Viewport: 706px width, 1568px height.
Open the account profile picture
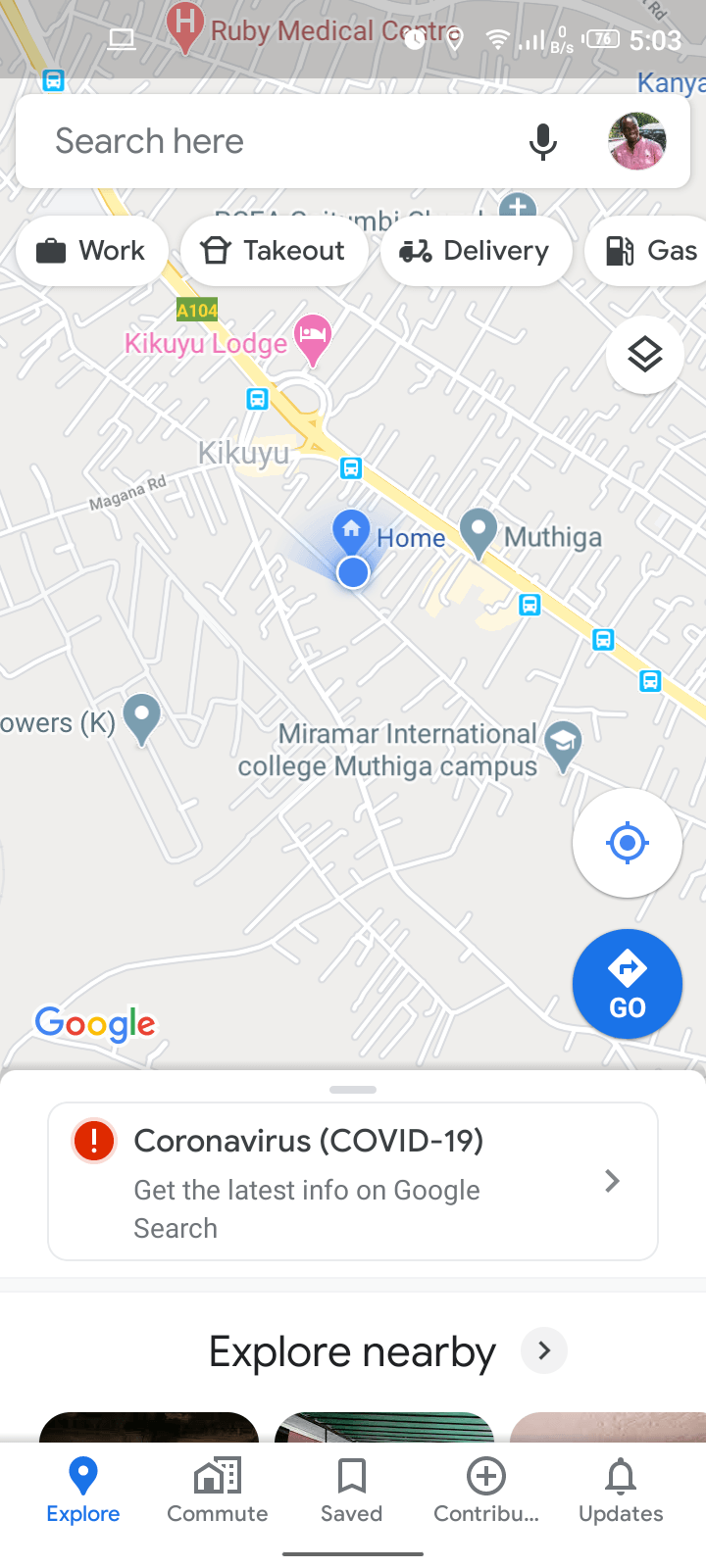coord(637,141)
